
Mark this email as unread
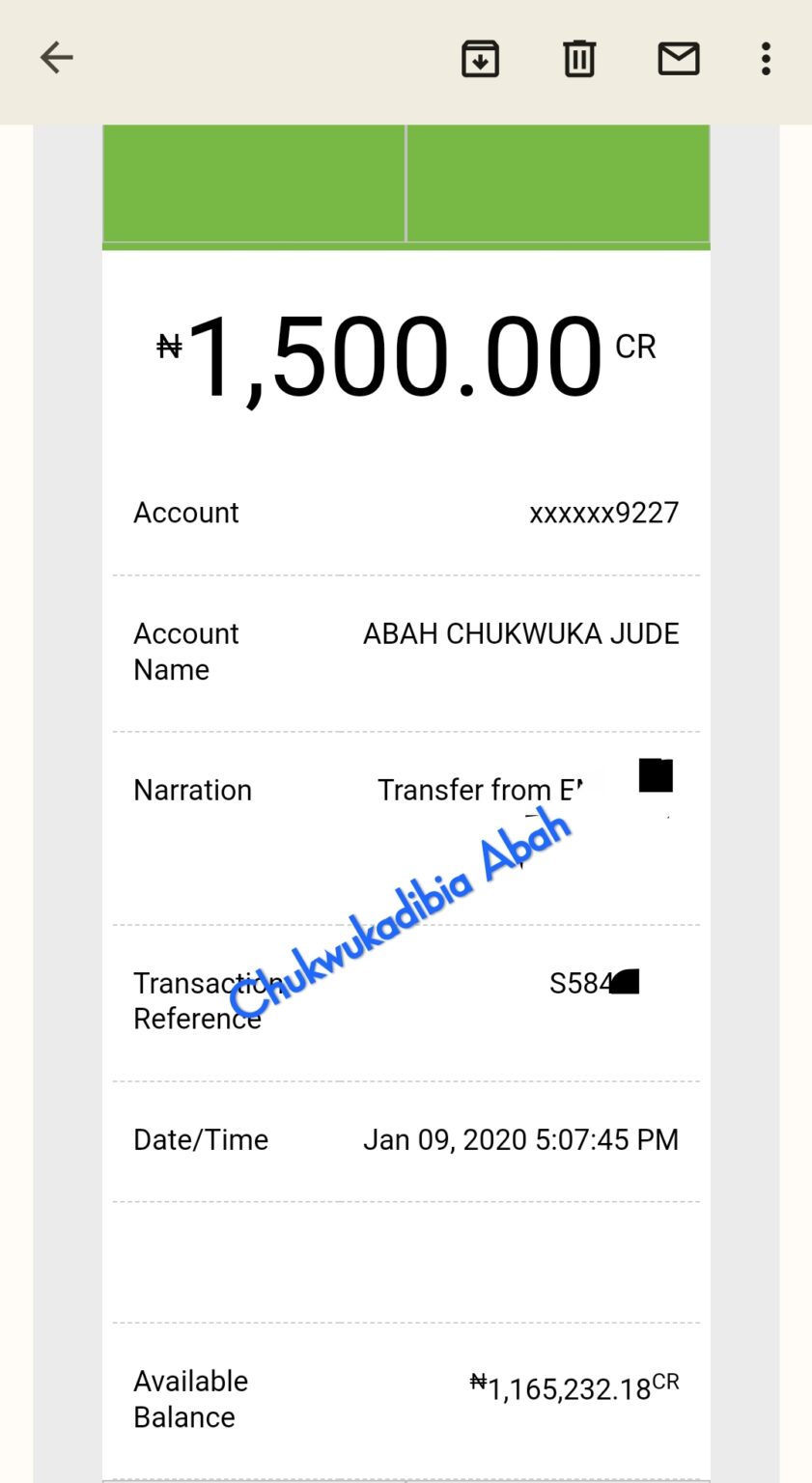click(679, 59)
